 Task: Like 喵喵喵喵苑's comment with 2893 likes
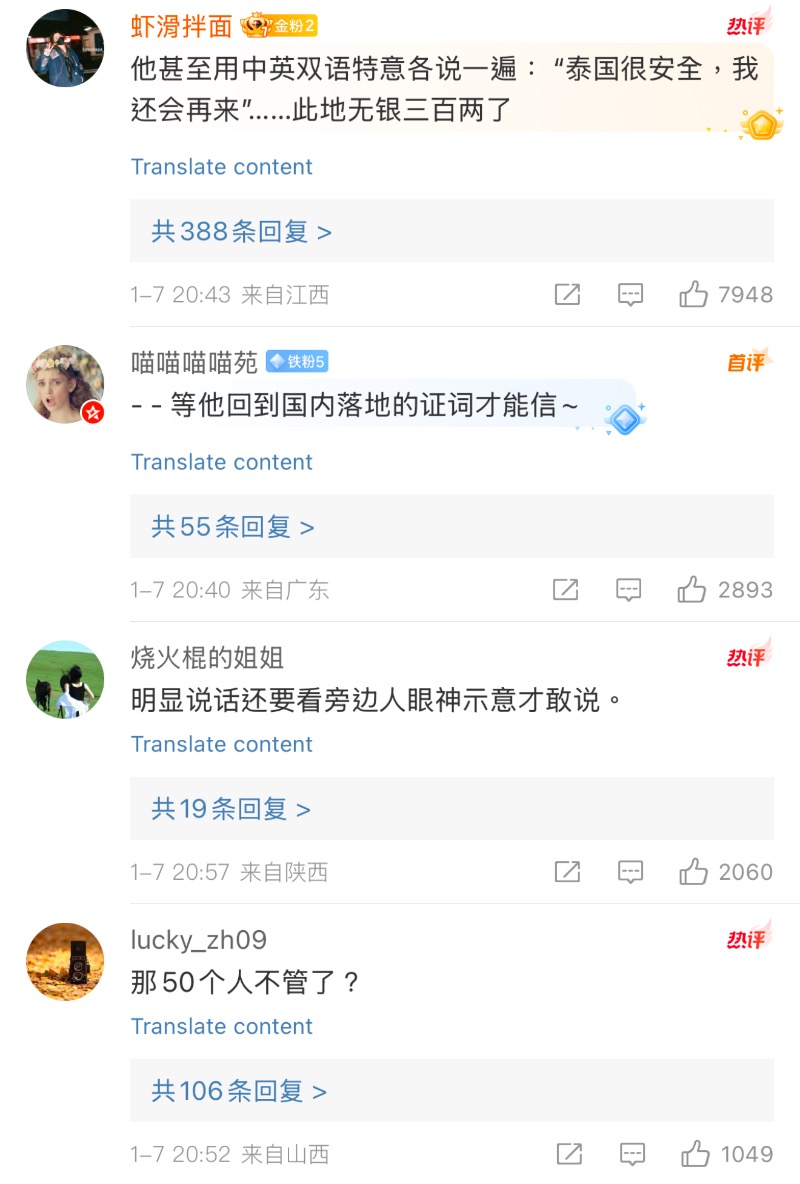click(x=692, y=589)
